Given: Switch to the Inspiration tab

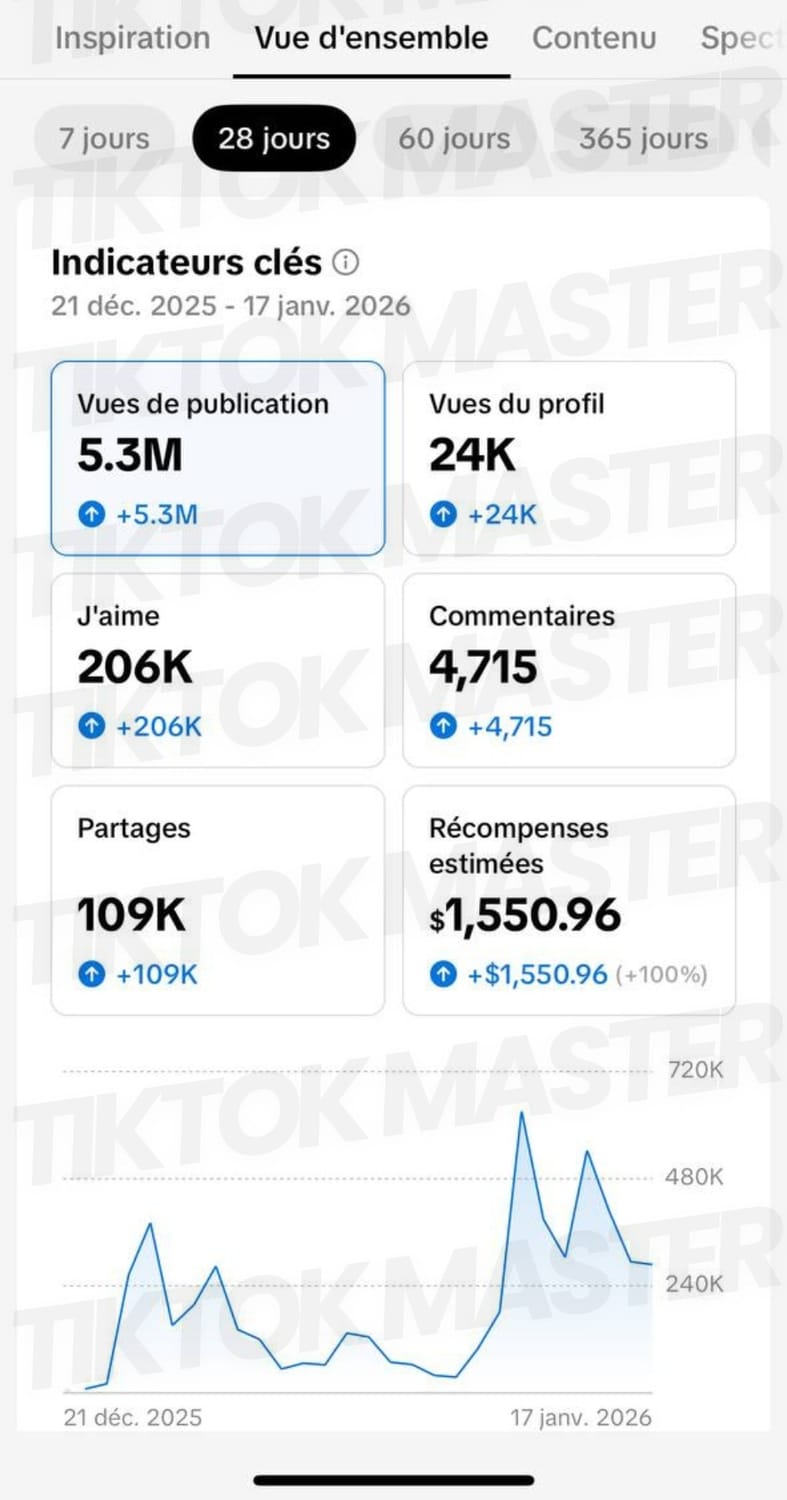Looking at the screenshot, I should click(132, 39).
